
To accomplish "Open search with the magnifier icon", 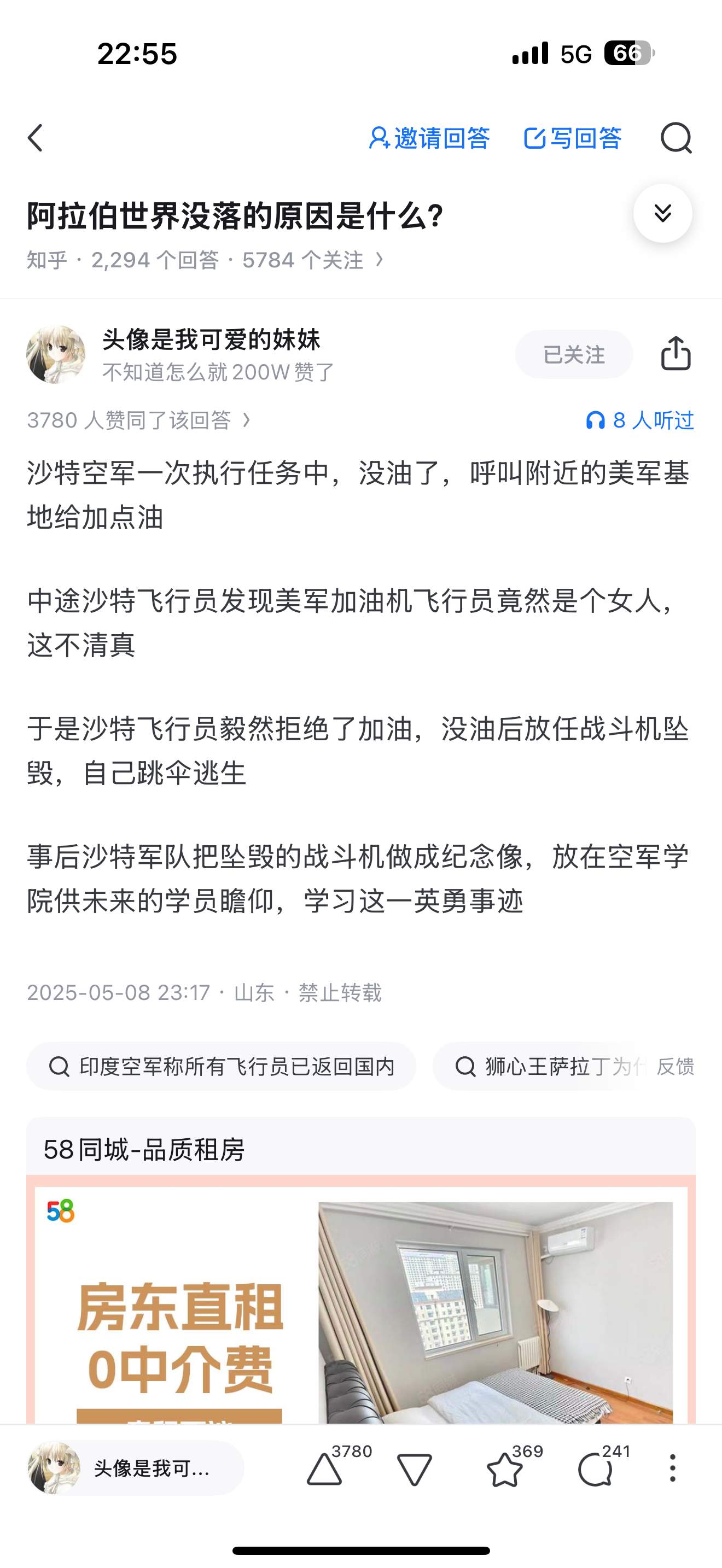I will [x=677, y=138].
